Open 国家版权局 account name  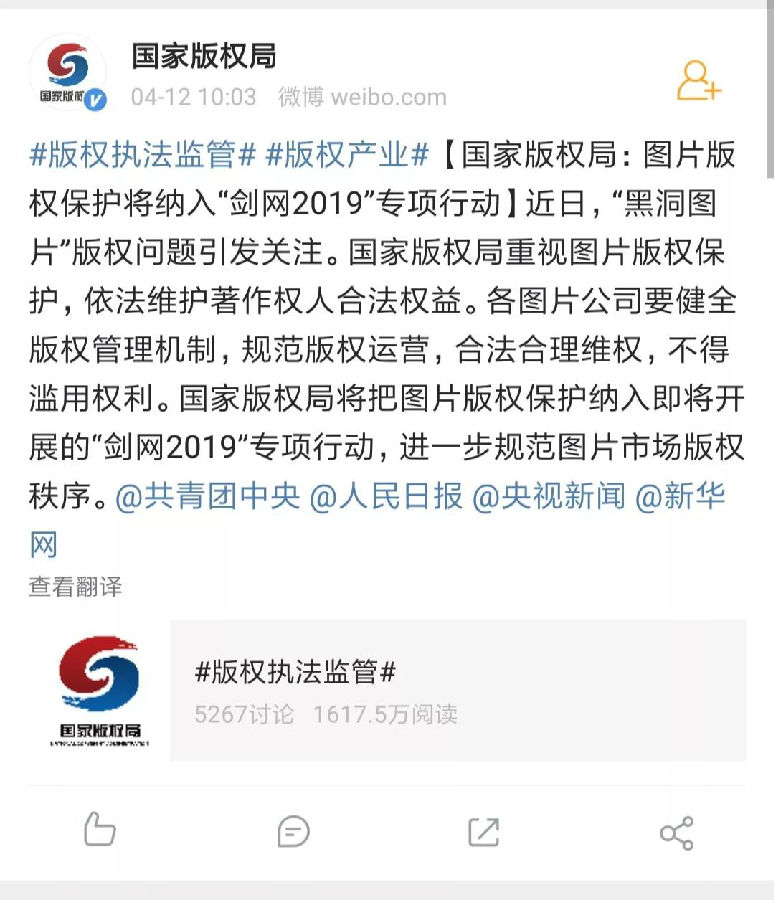203,55
